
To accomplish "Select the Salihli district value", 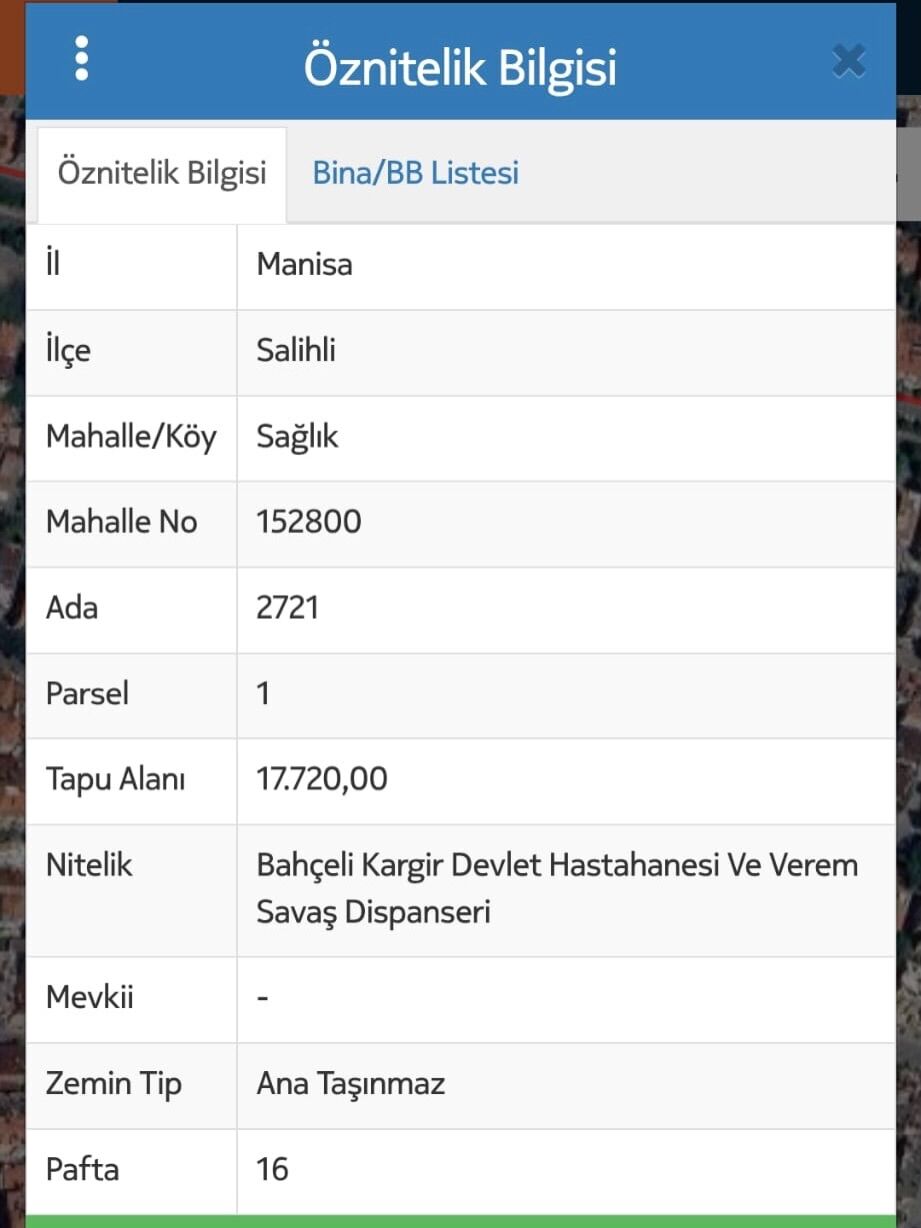I will coord(295,351).
